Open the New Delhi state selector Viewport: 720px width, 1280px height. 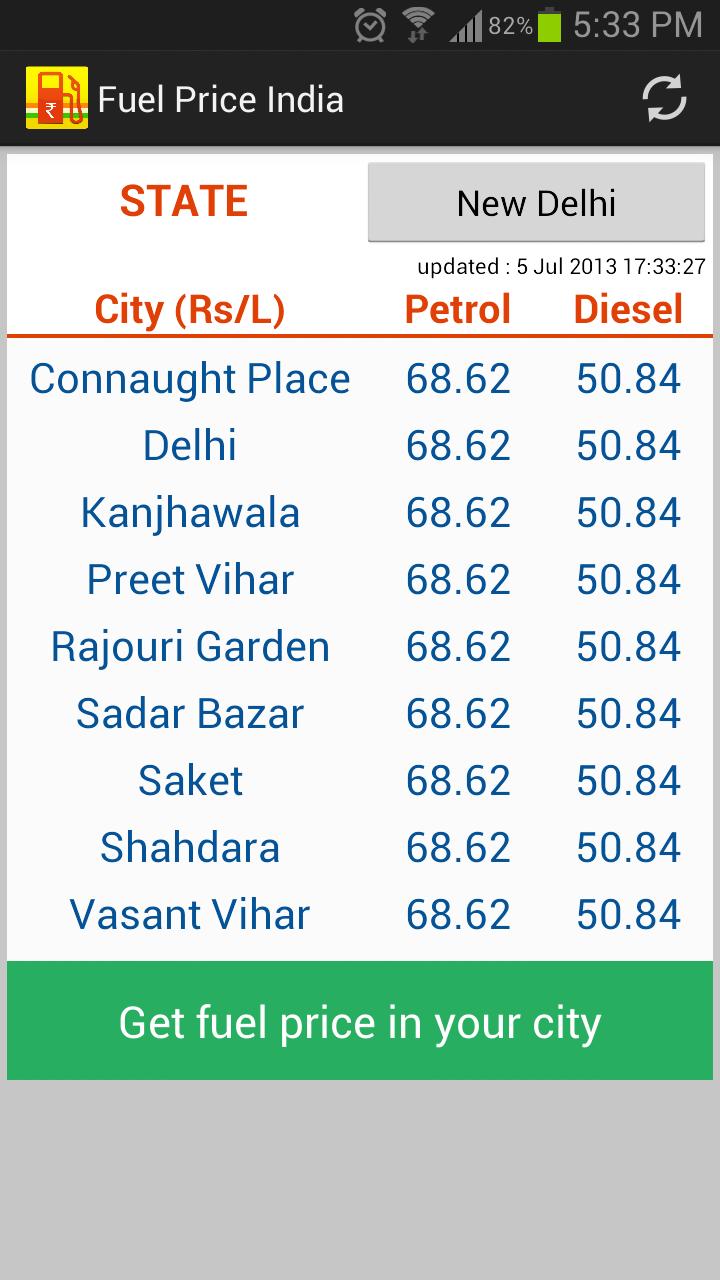[536, 203]
